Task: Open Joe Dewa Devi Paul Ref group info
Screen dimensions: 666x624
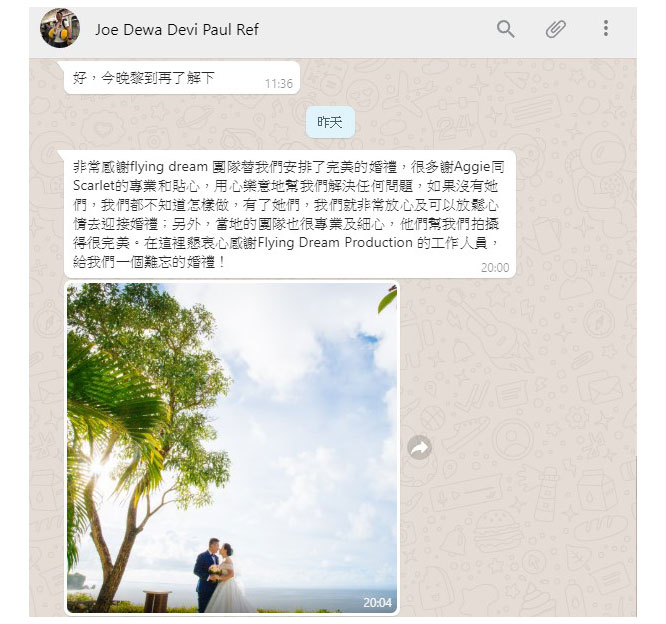Action: [177, 30]
